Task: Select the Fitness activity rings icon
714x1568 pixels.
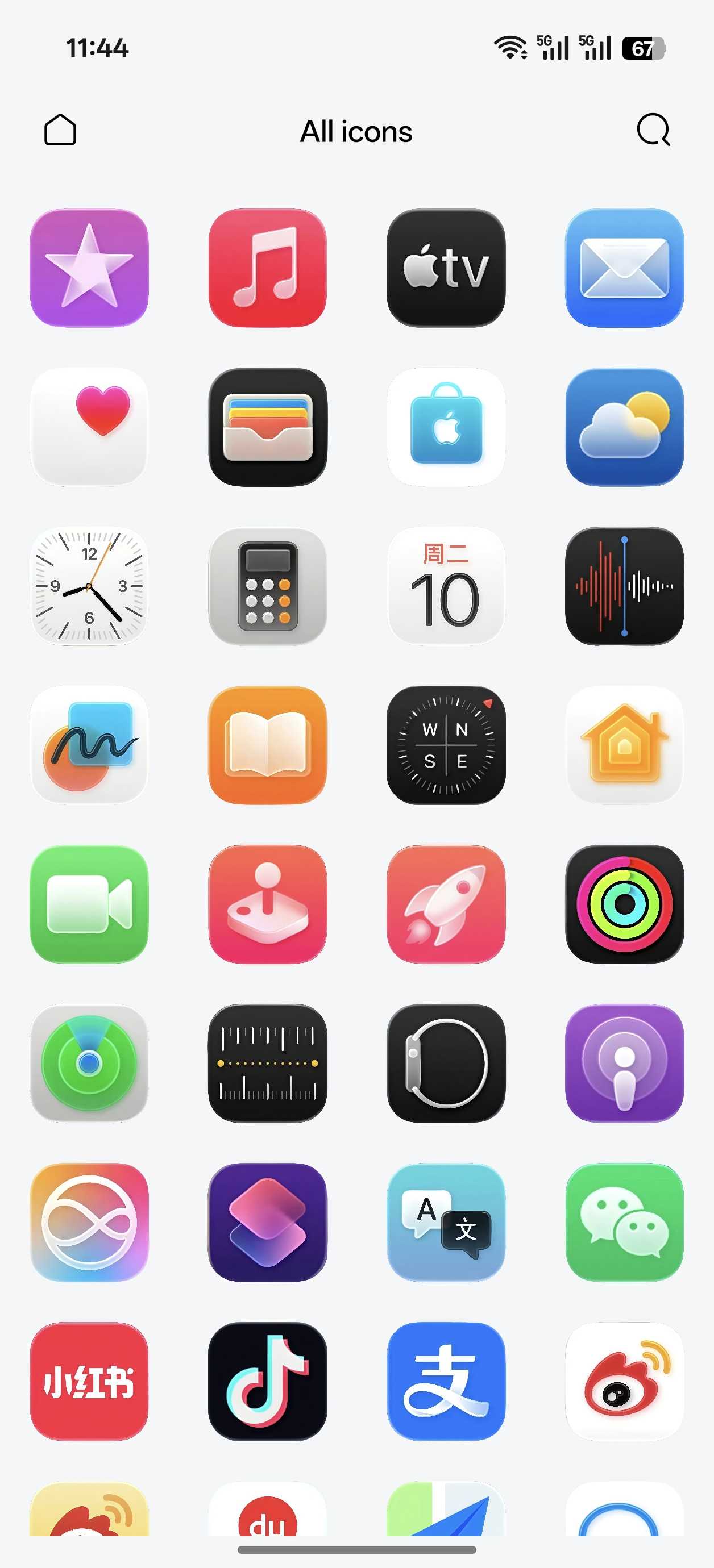Action: 624,904
